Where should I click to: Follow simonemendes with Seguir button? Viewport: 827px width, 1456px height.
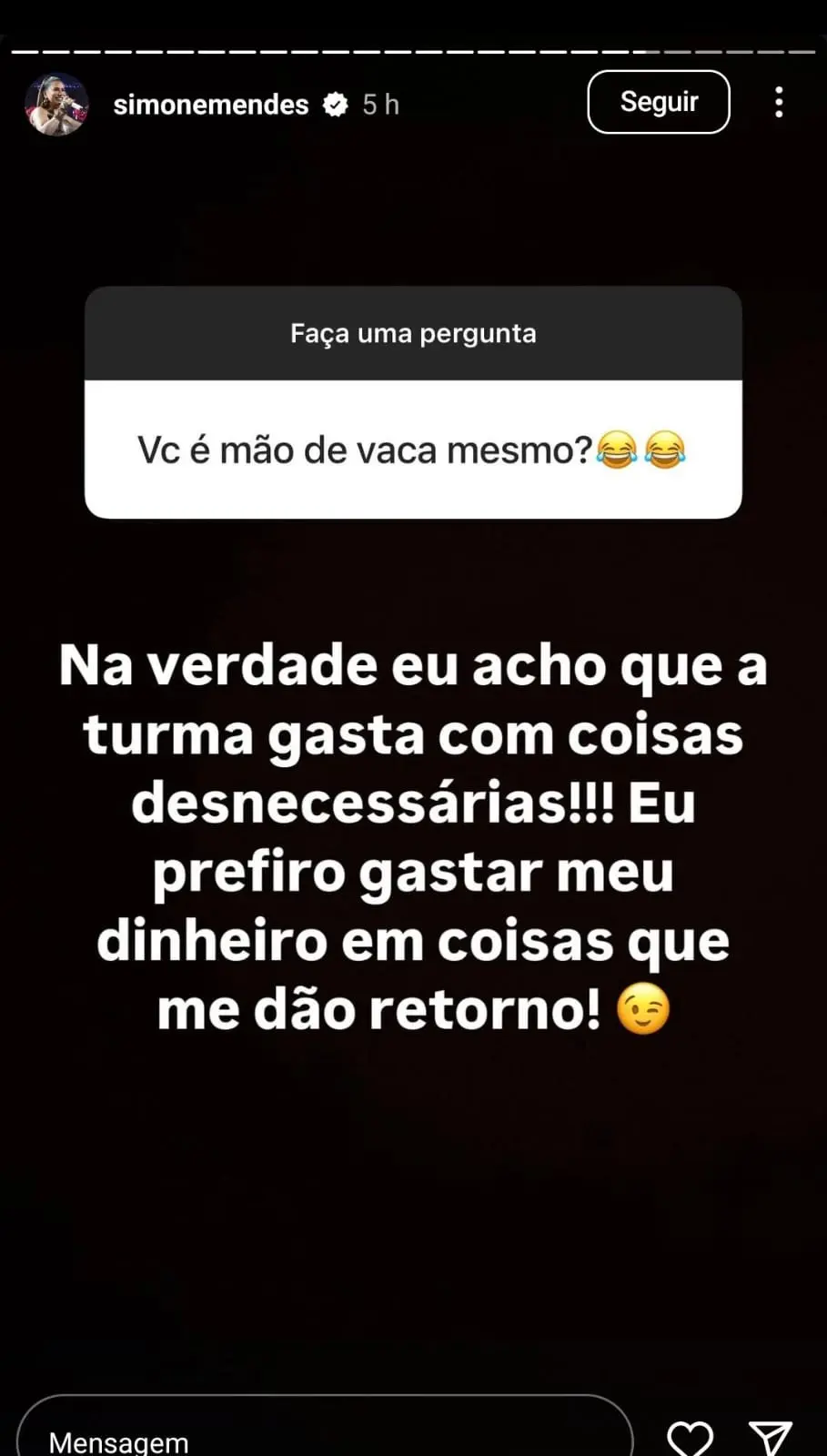pos(659,102)
